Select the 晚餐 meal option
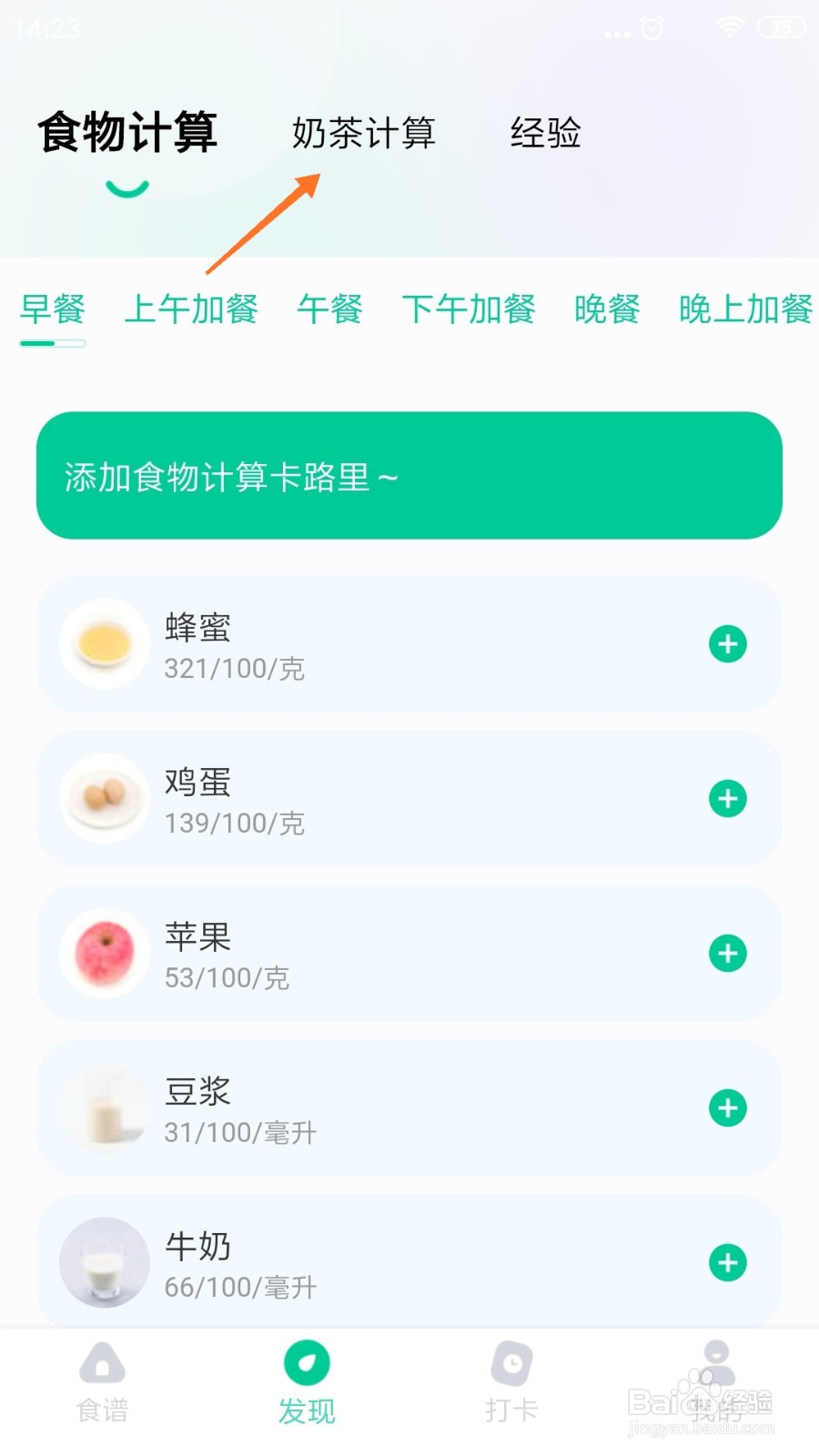 tap(607, 310)
